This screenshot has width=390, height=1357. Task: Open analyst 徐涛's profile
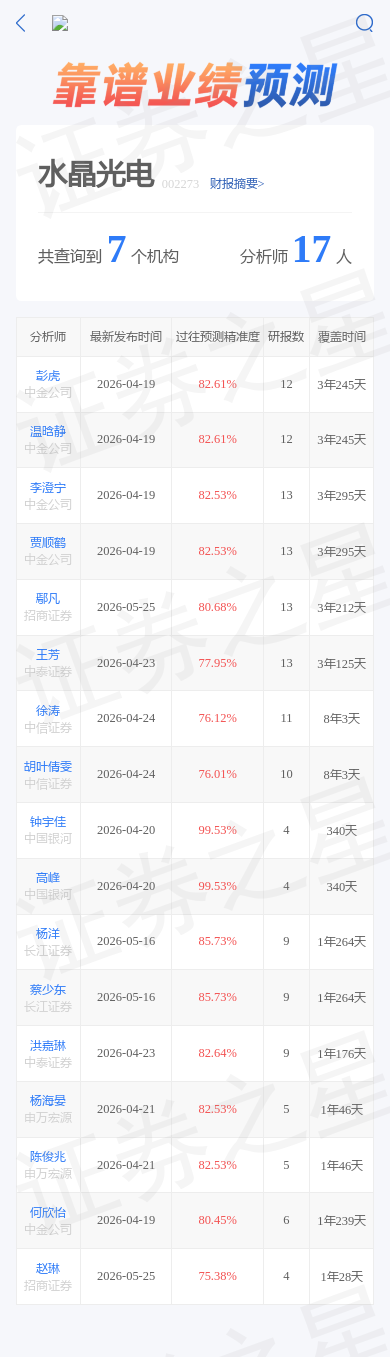[x=48, y=711]
